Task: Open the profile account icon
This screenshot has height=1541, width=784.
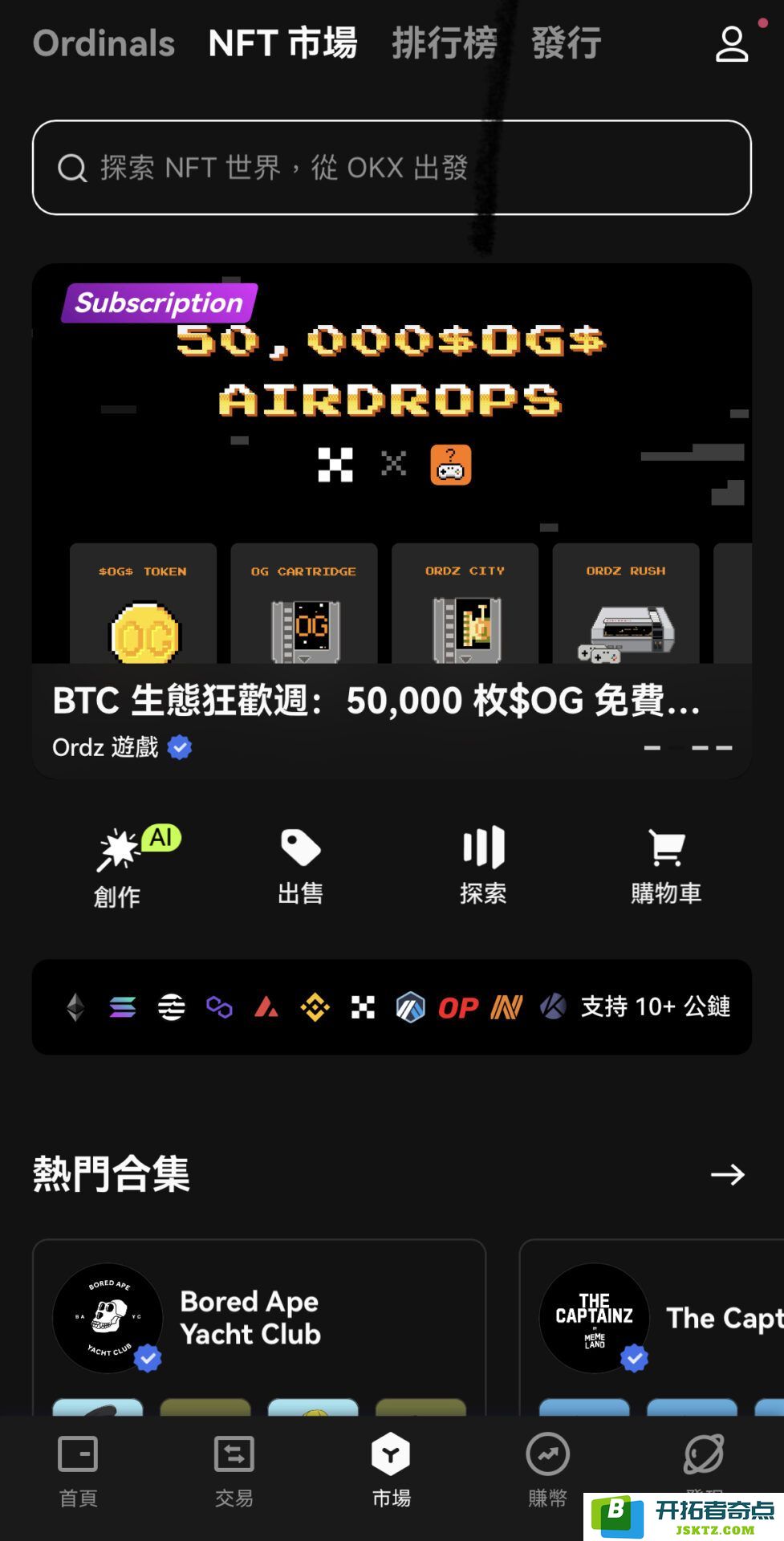Action: (732, 44)
